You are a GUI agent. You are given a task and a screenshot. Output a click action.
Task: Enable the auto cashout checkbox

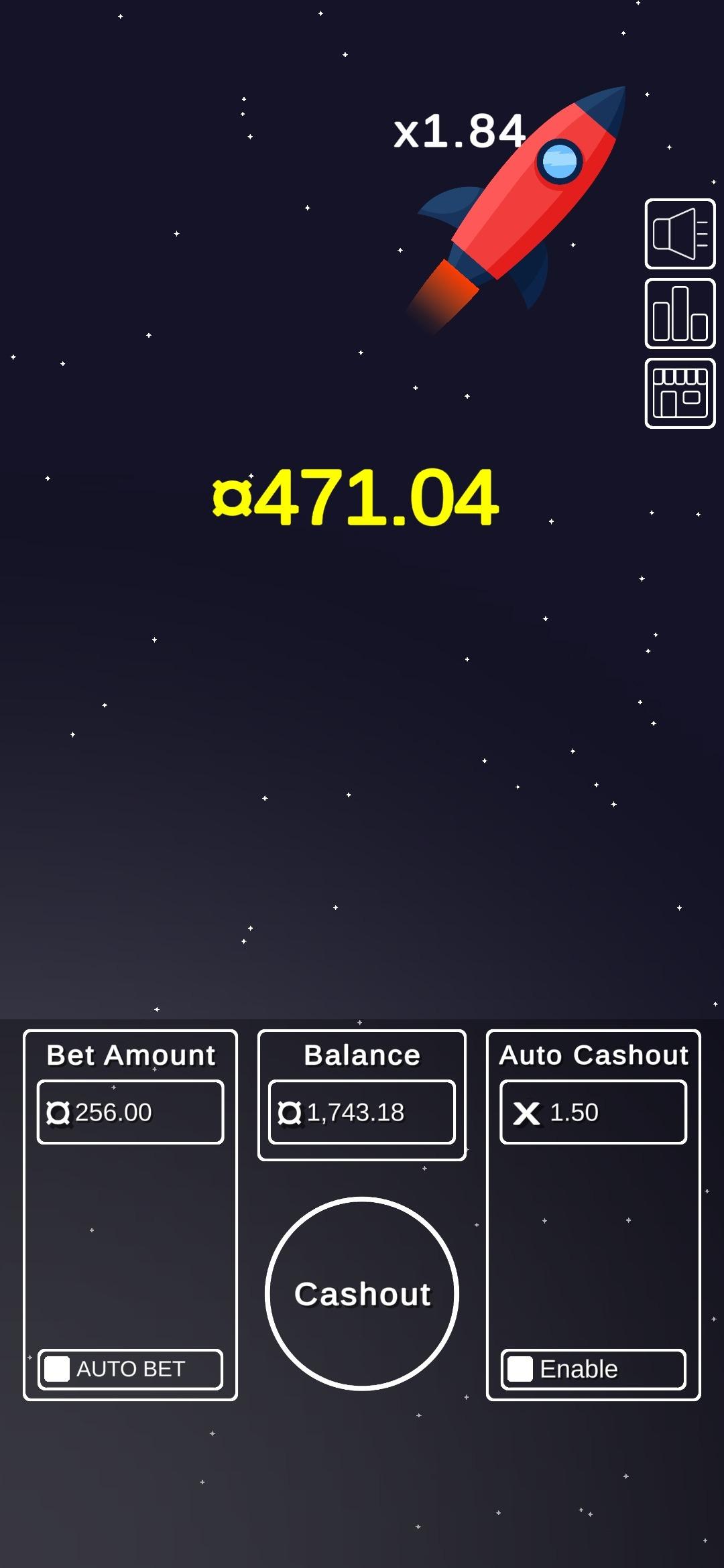coord(520,1369)
